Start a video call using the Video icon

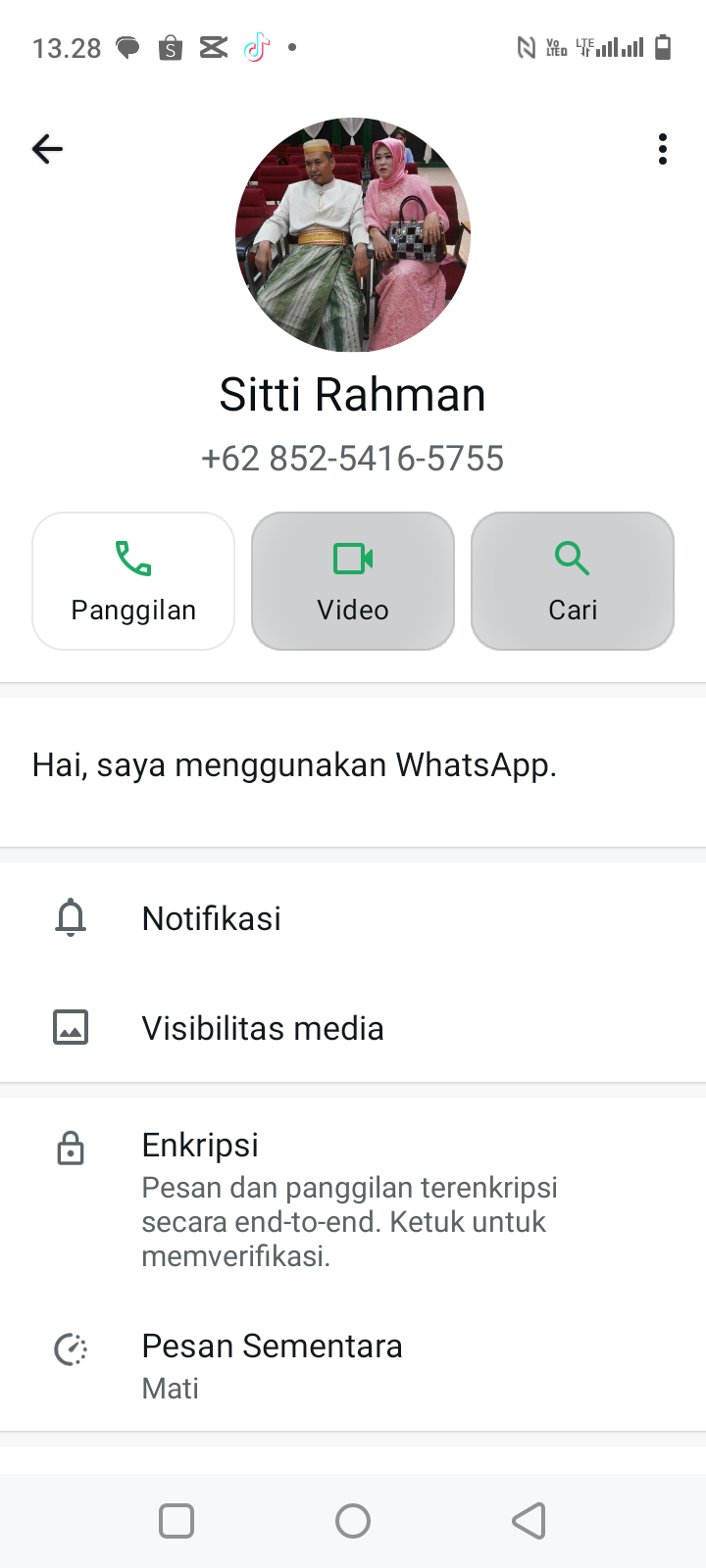352,559
